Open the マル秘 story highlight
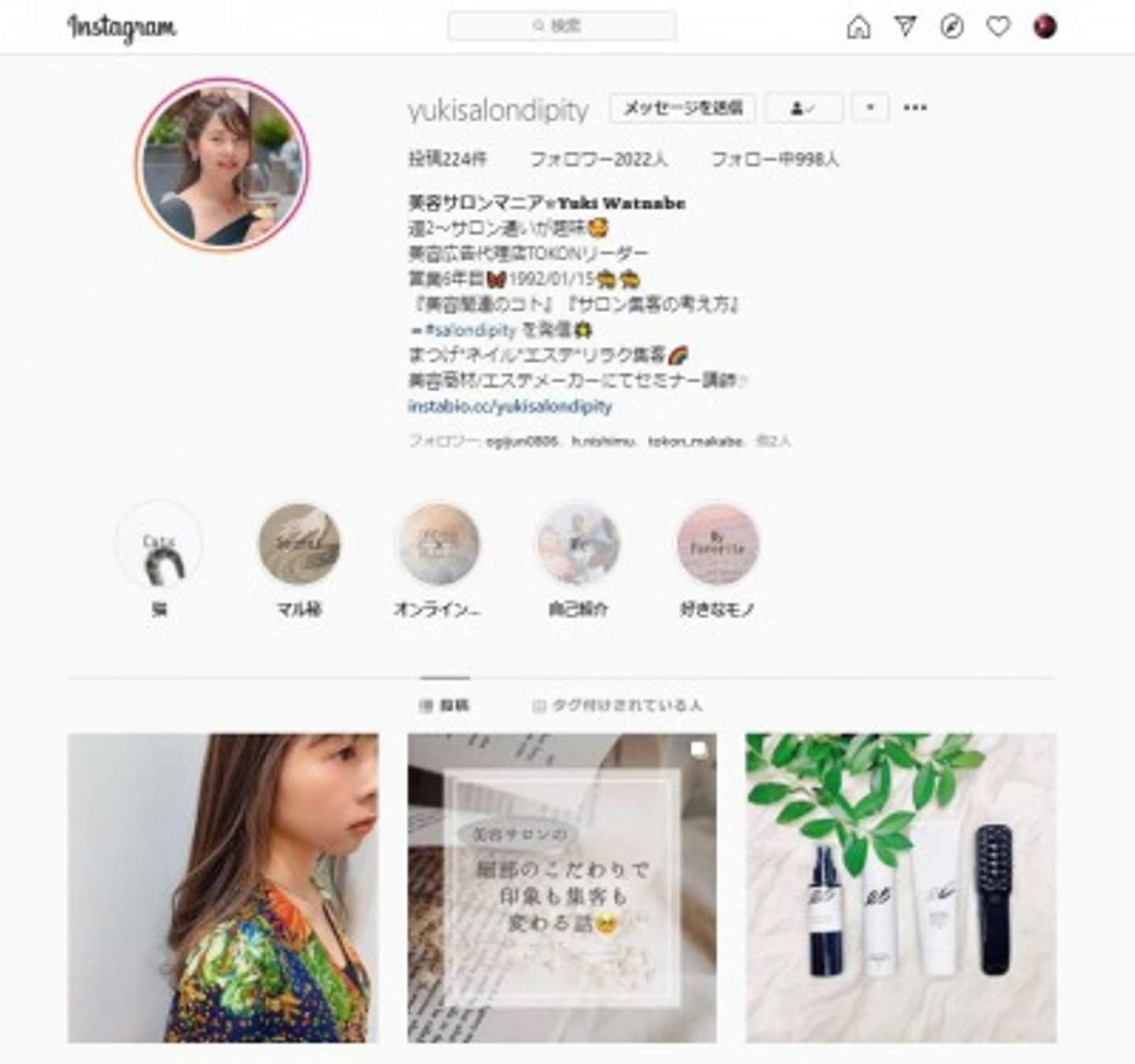 [x=300, y=545]
